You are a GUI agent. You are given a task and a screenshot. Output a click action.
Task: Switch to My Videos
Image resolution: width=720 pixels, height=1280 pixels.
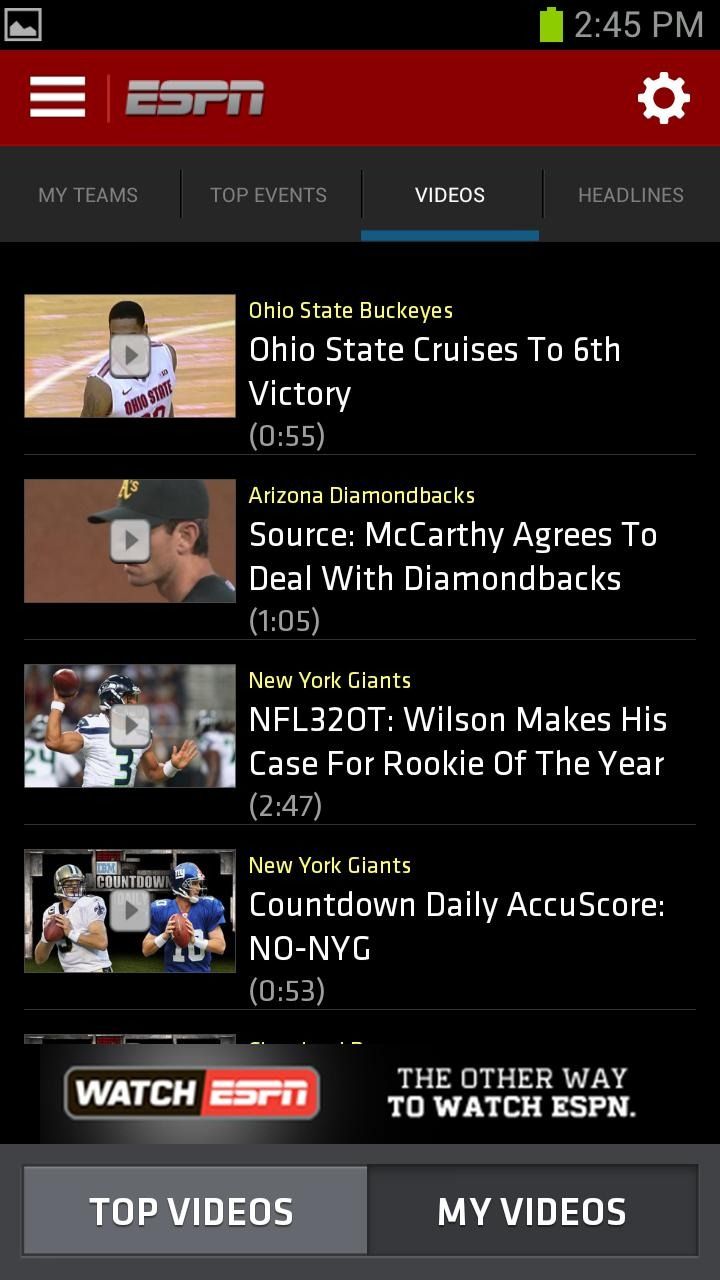pyautogui.click(x=531, y=1210)
